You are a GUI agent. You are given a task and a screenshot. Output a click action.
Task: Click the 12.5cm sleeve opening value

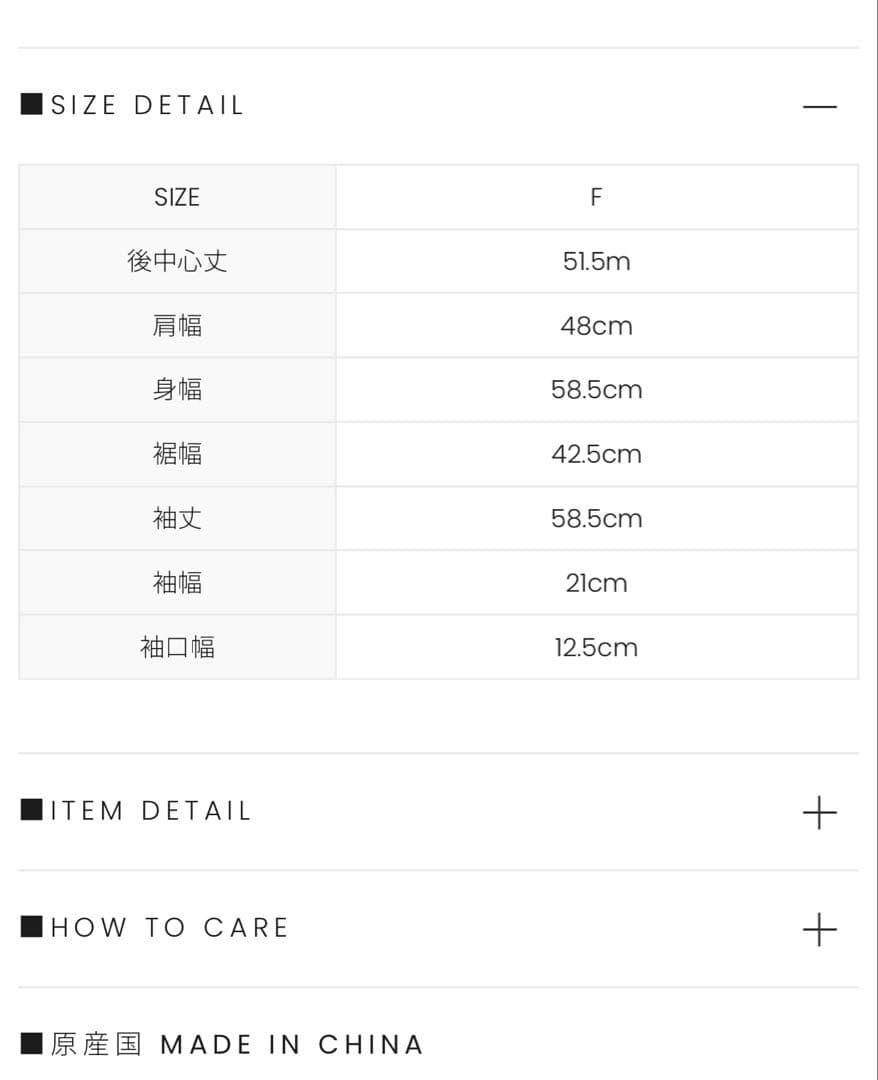coord(596,647)
